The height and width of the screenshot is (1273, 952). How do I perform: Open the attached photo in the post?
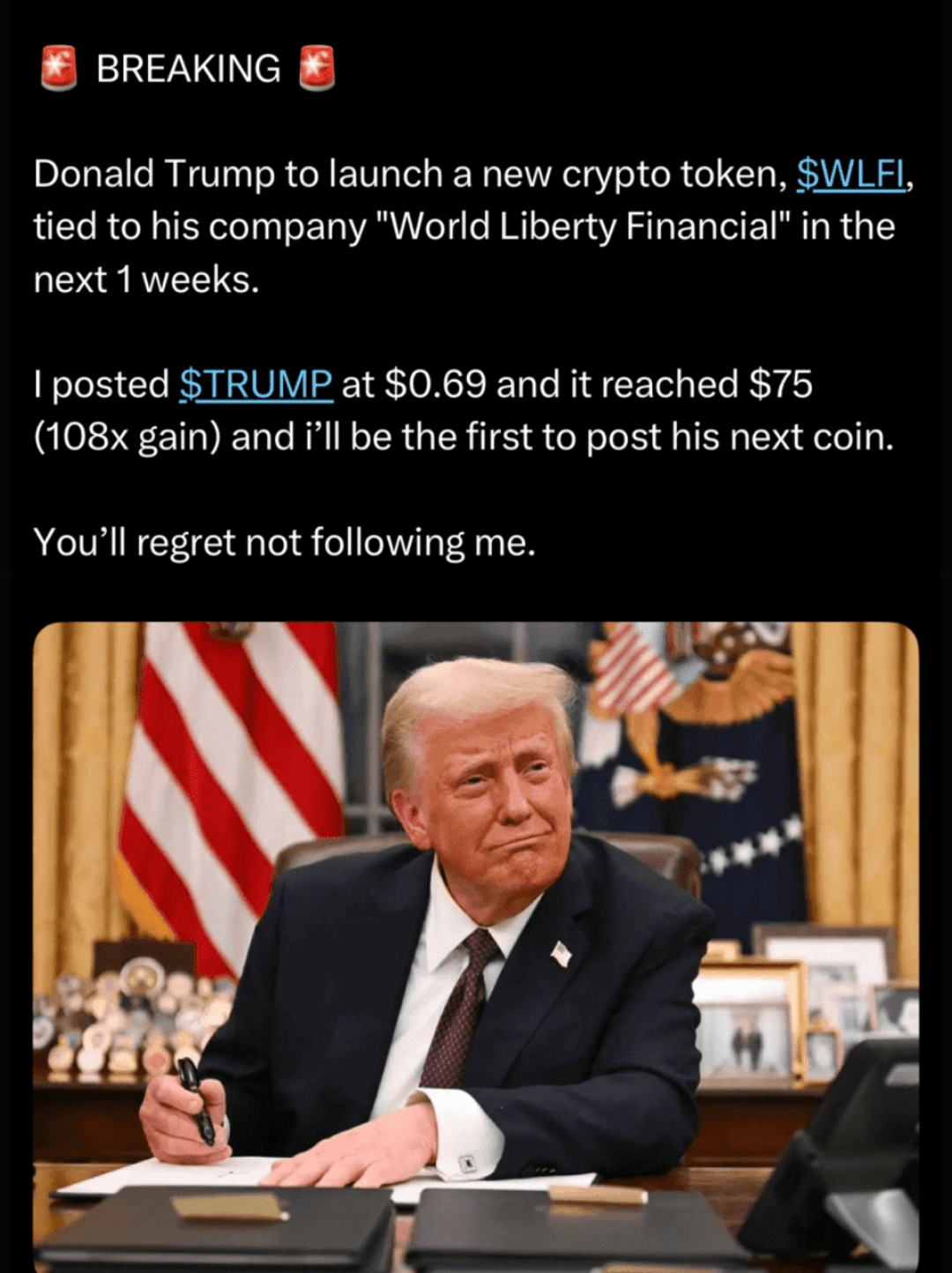[476, 943]
